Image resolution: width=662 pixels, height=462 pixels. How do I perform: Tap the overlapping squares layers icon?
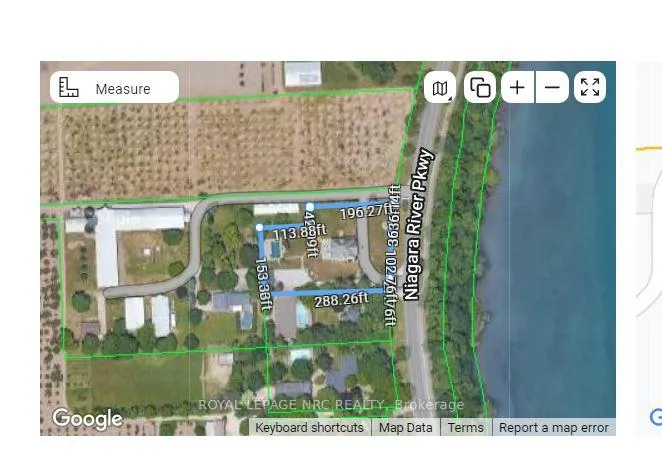coord(480,88)
